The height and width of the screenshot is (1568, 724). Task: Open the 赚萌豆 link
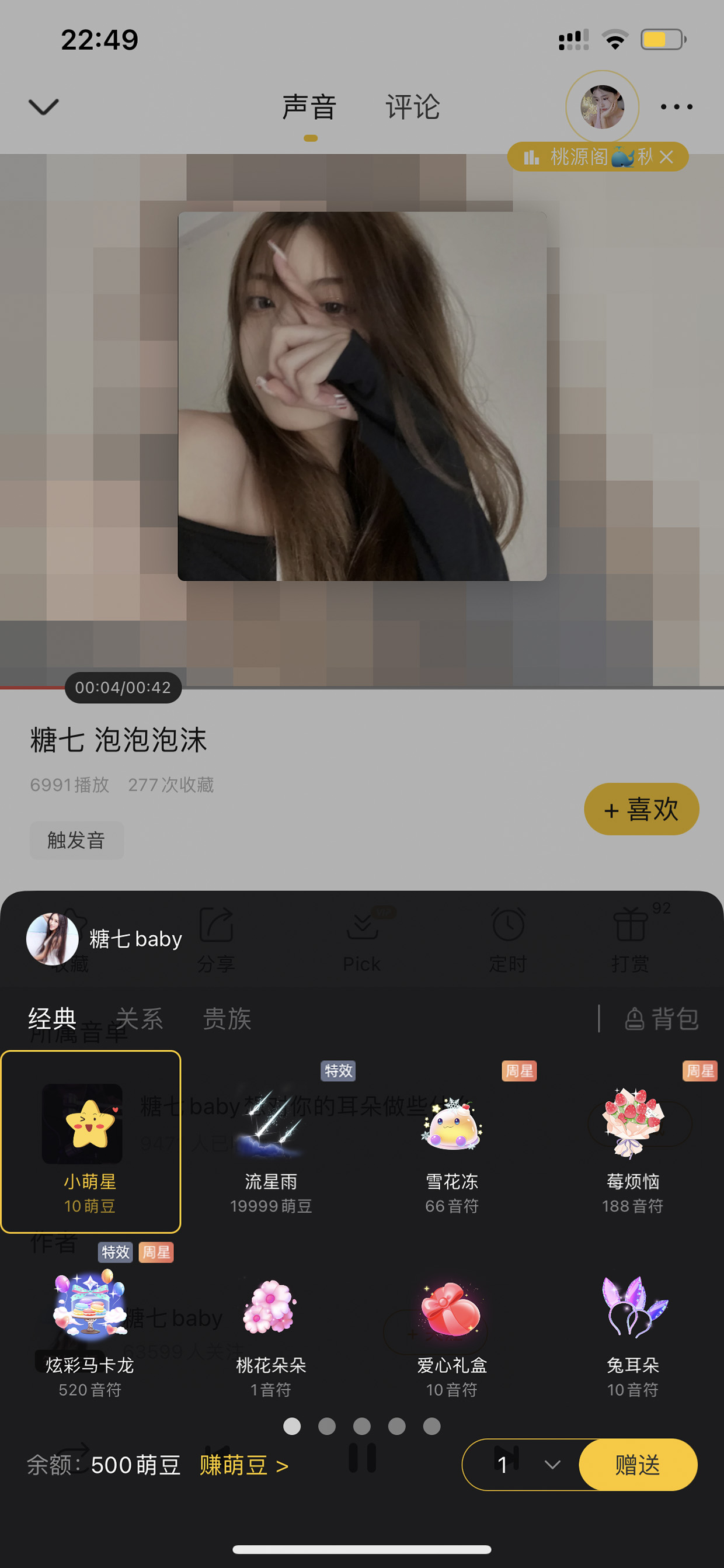coord(244,1465)
